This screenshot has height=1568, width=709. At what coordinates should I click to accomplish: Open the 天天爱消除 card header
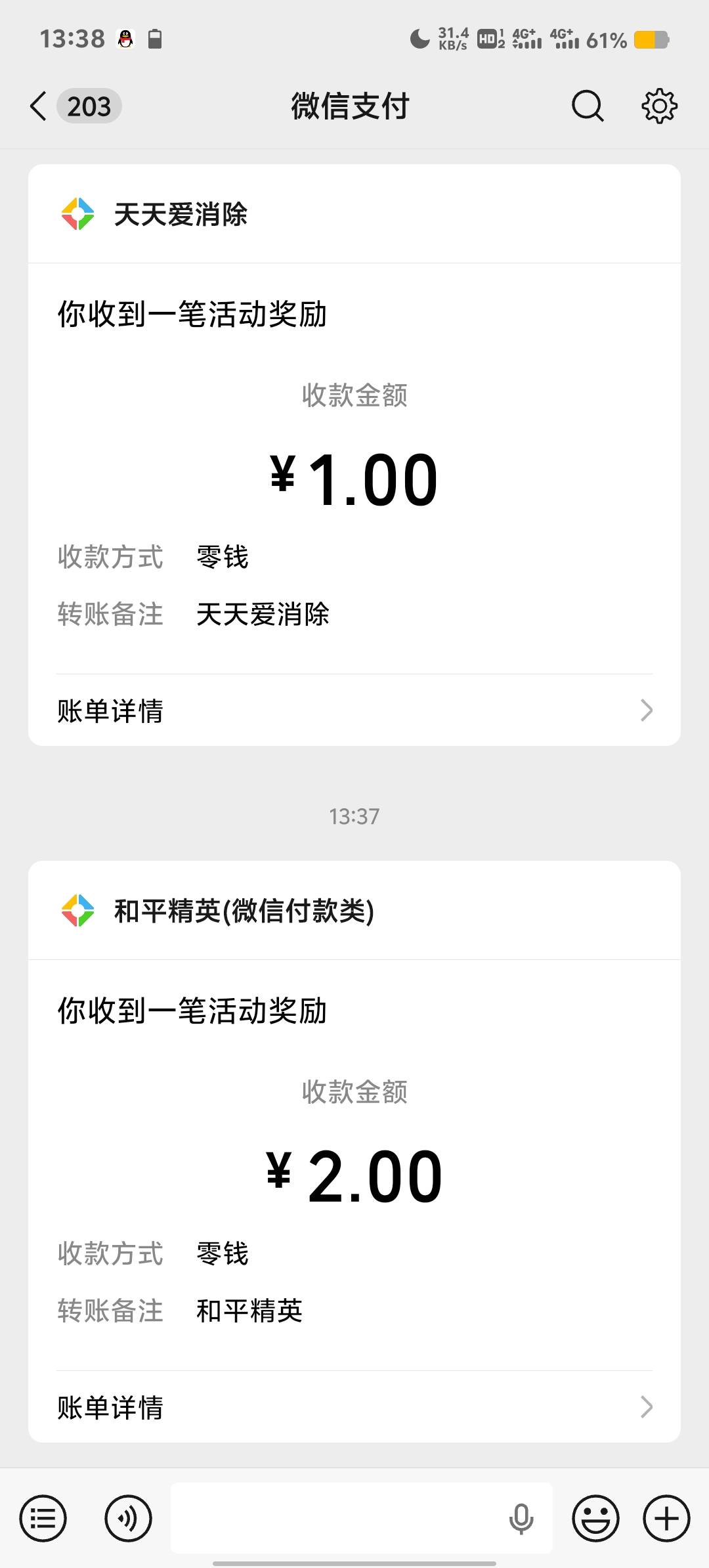coord(354,214)
